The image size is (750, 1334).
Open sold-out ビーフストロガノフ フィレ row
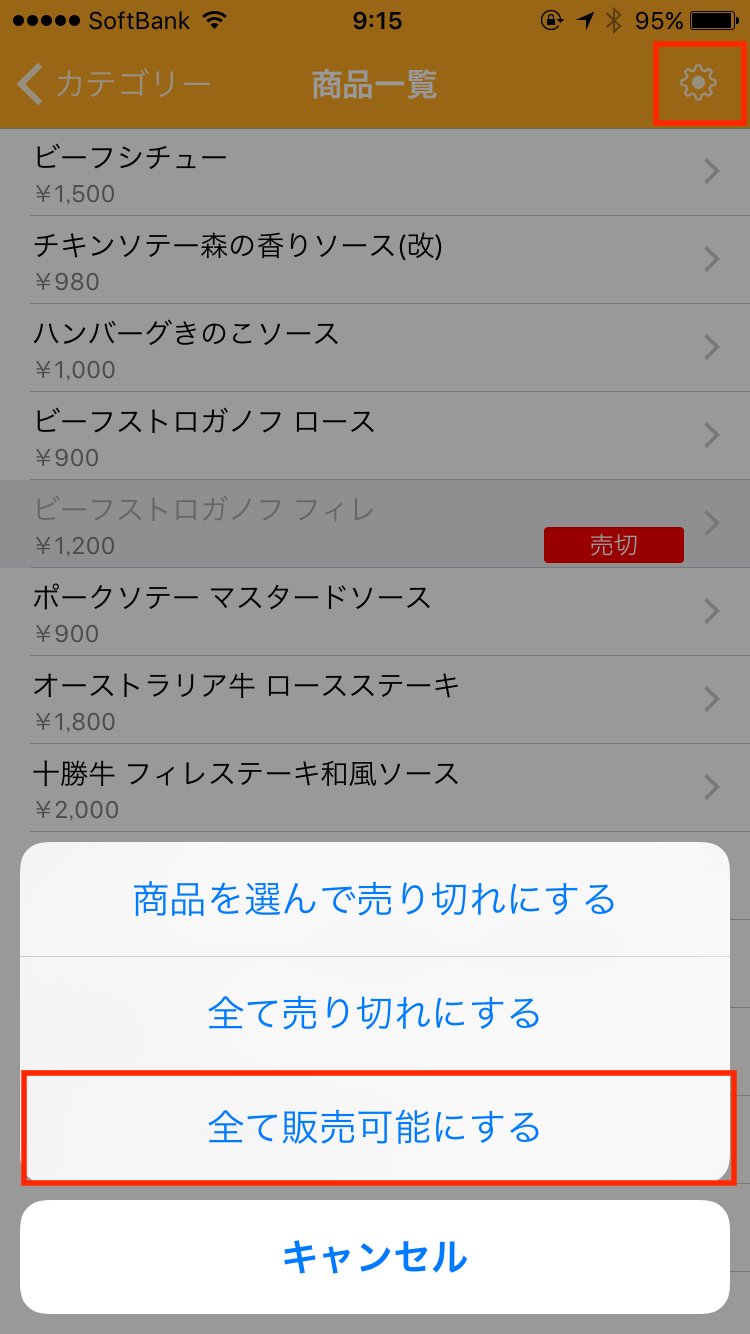pyautogui.click(x=375, y=524)
